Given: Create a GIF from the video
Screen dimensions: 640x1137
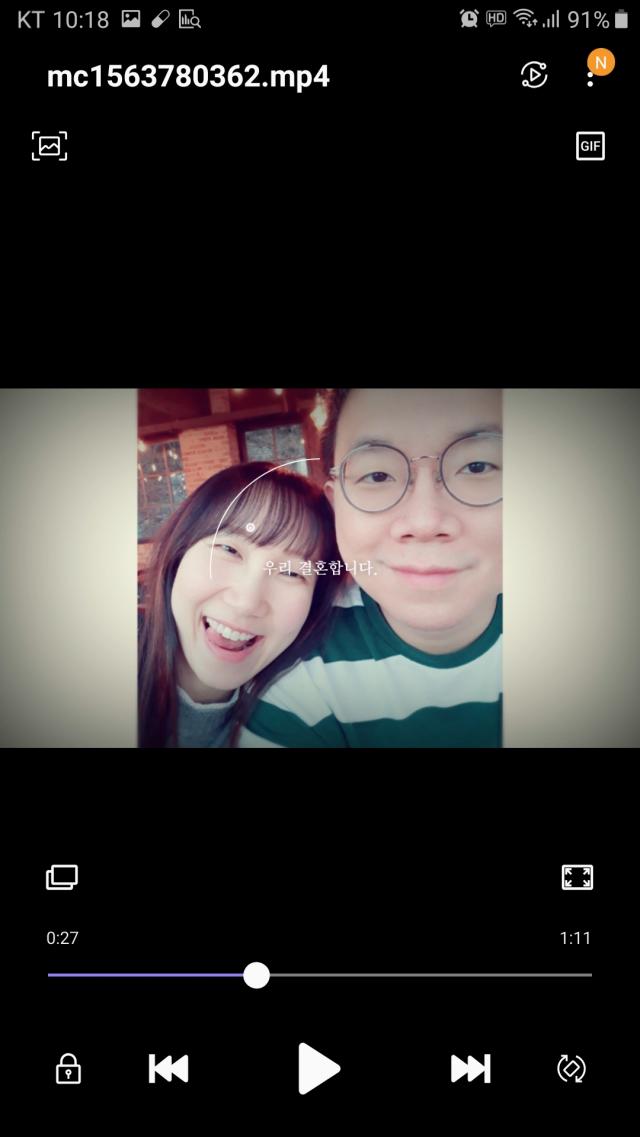Looking at the screenshot, I should click(590, 146).
